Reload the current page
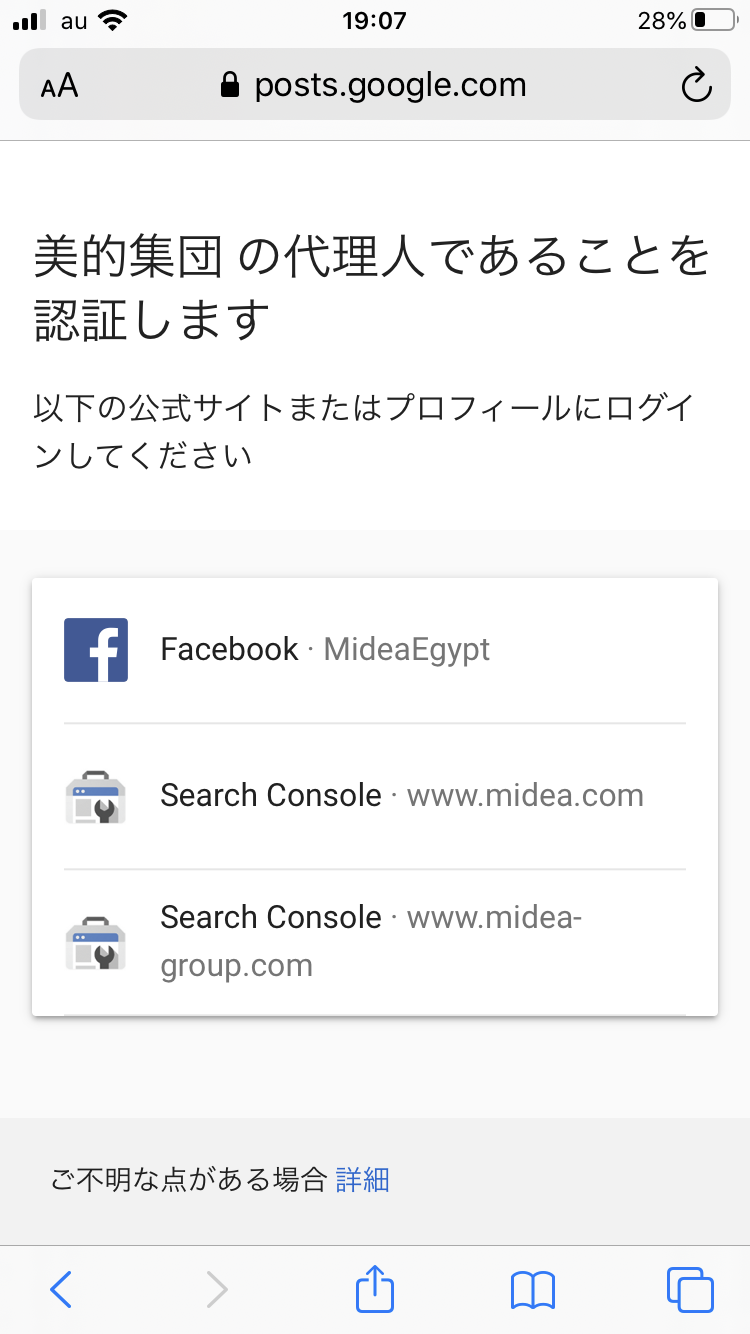This screenshot has width=750, height=1334. coord(696,85)
